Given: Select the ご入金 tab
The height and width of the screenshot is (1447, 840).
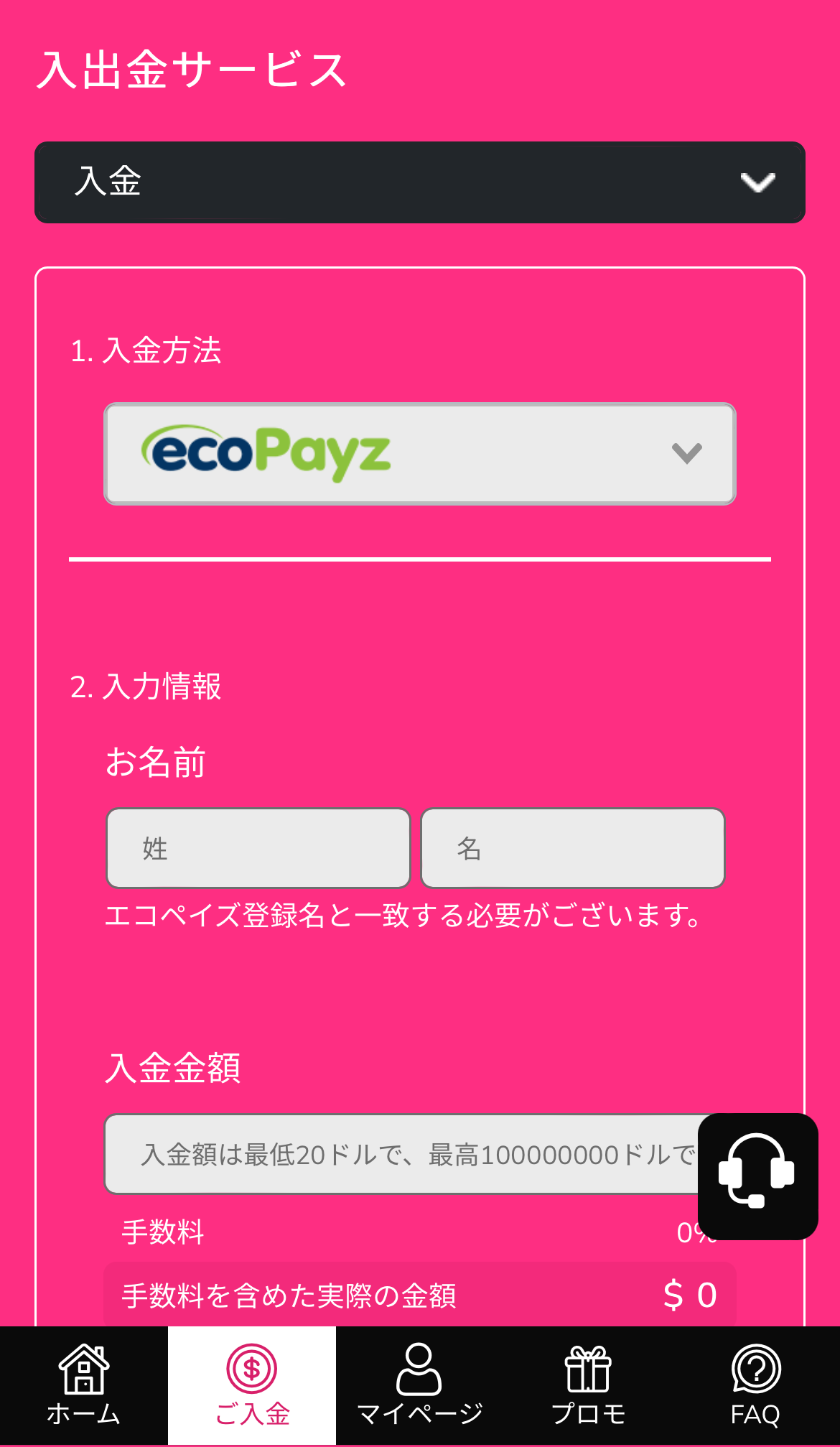Looking at the screenshot, I should pos(252,1385).
